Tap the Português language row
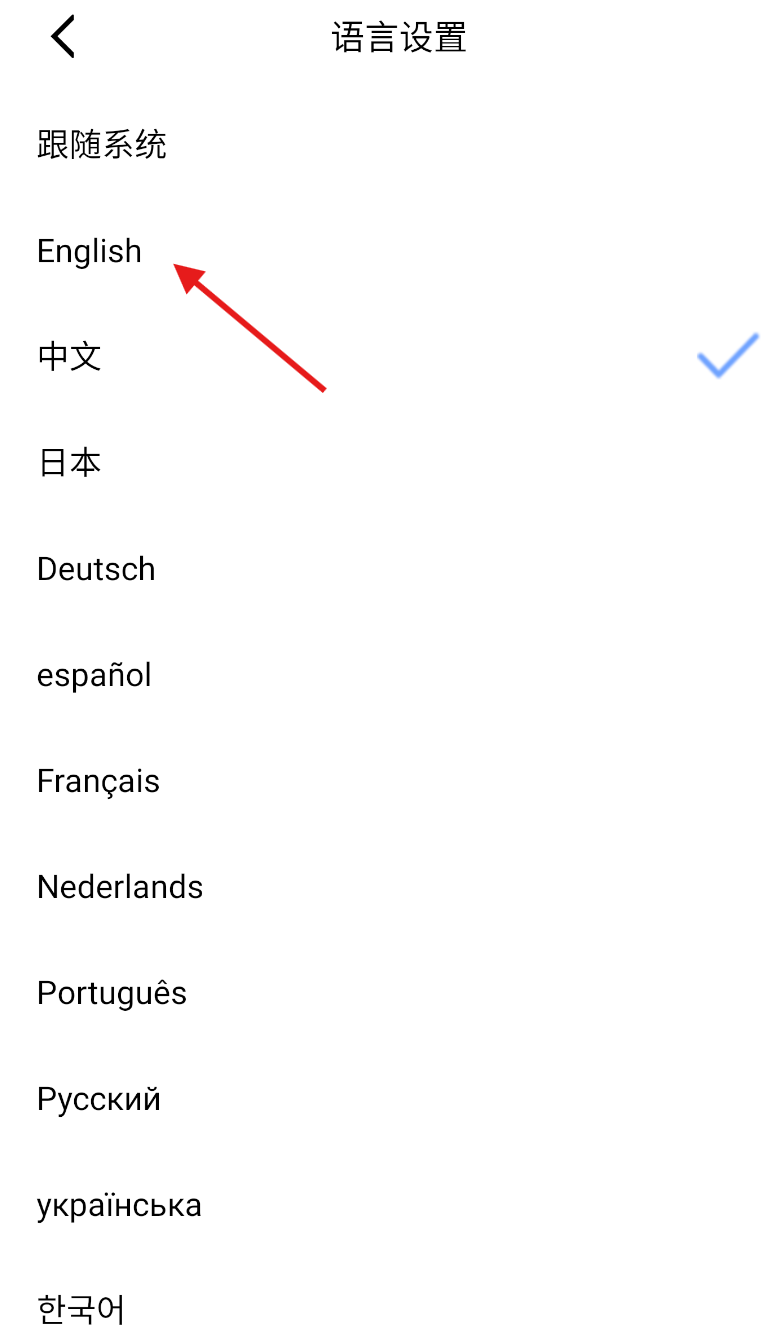783x1342 pixels. click(x=391, y=993)
